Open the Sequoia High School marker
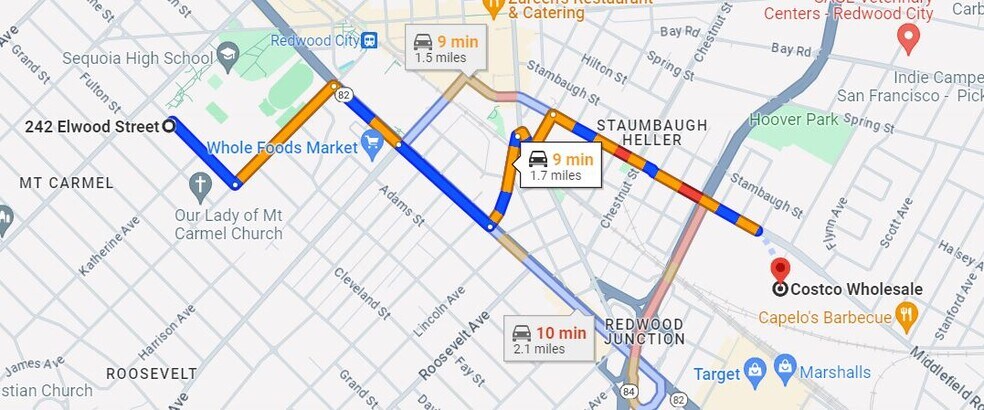Screen dimensions: 984x410 tap(229, 56)
